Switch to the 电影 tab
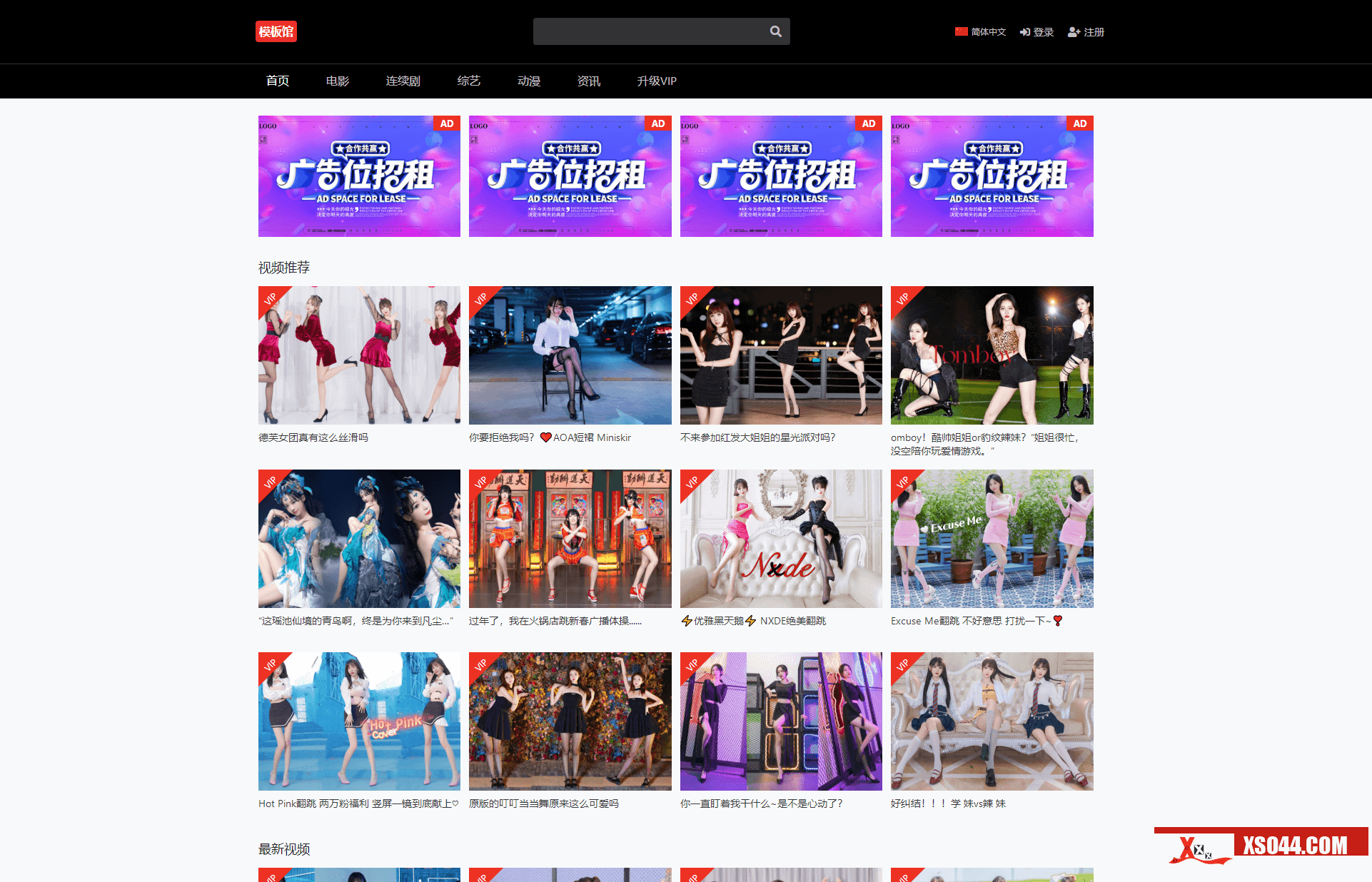The height and width of the screenshot is (882, 1372). click(338, 81)
